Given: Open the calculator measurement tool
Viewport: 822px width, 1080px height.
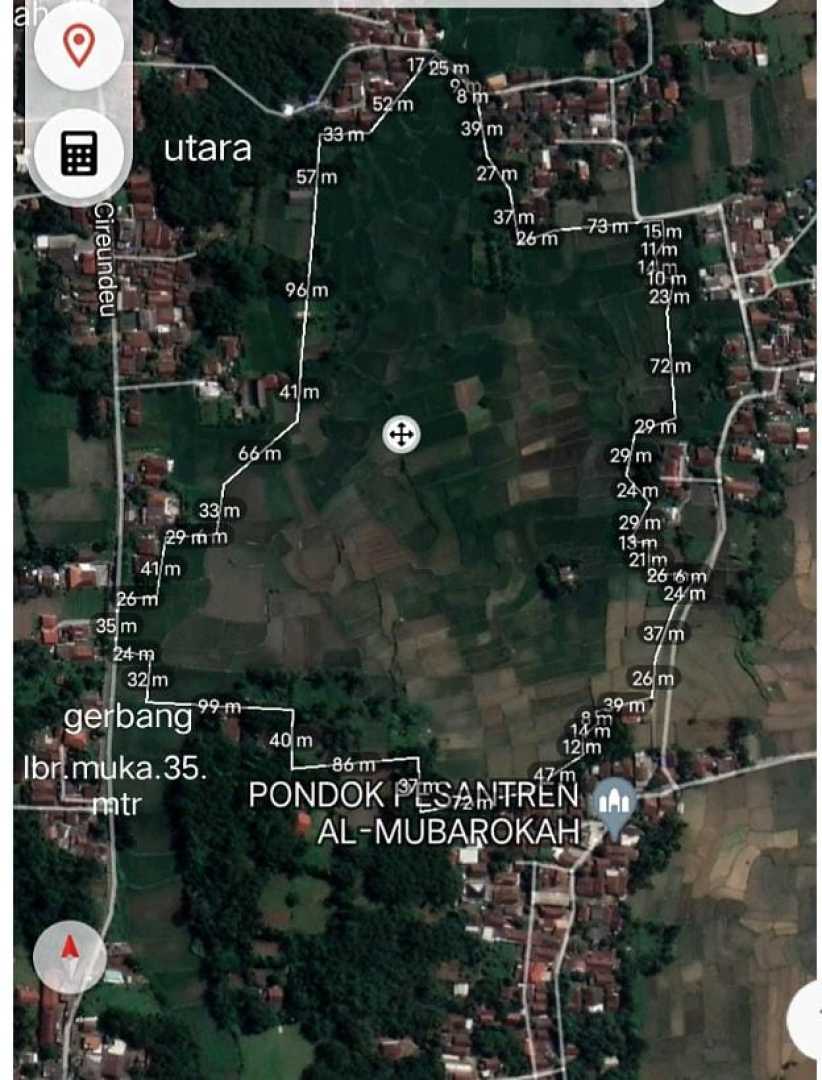Looking at the screenshot, I should click(x=79, y=153).
